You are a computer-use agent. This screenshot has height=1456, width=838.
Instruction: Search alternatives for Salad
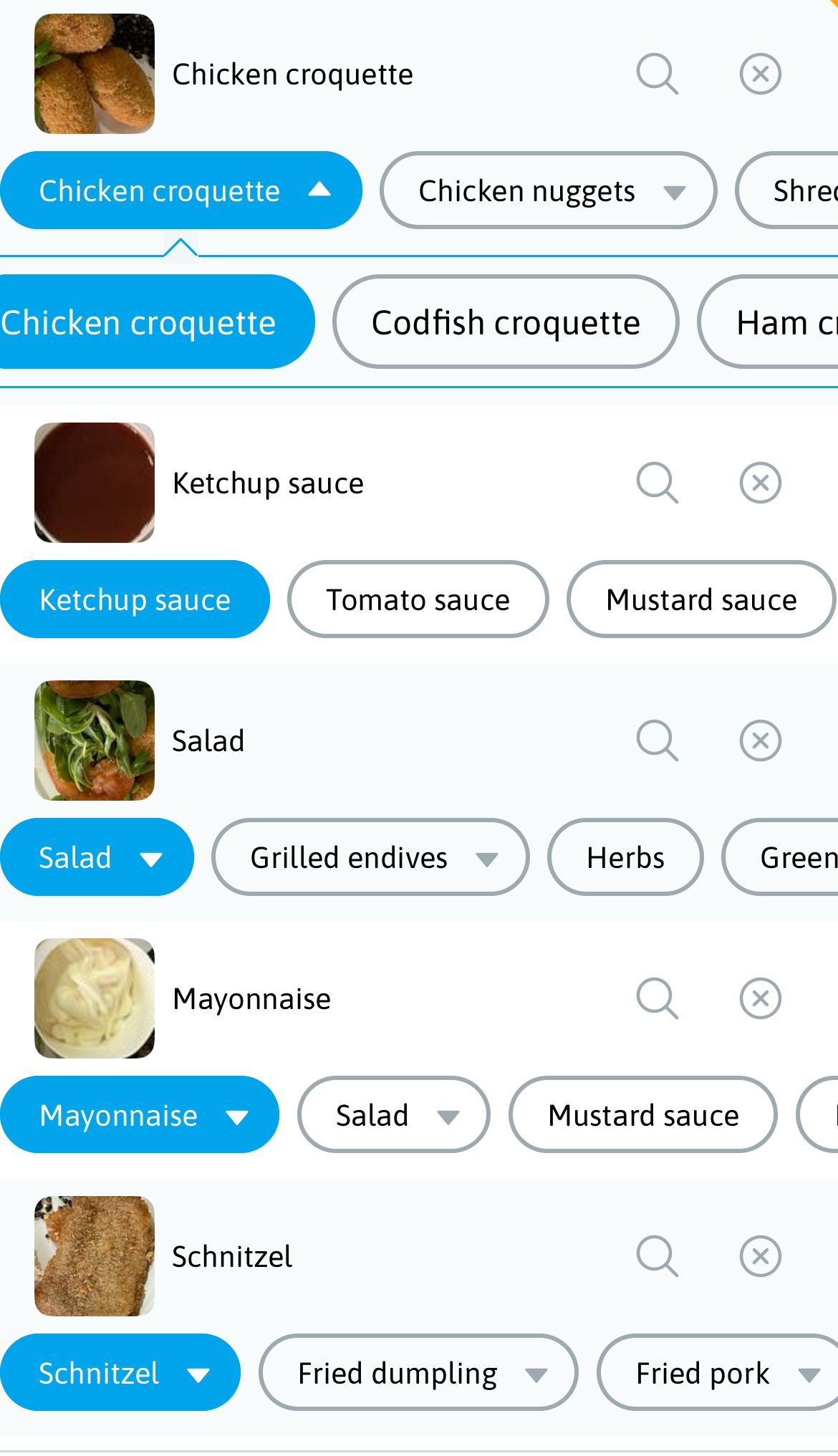tap(657, 741)
